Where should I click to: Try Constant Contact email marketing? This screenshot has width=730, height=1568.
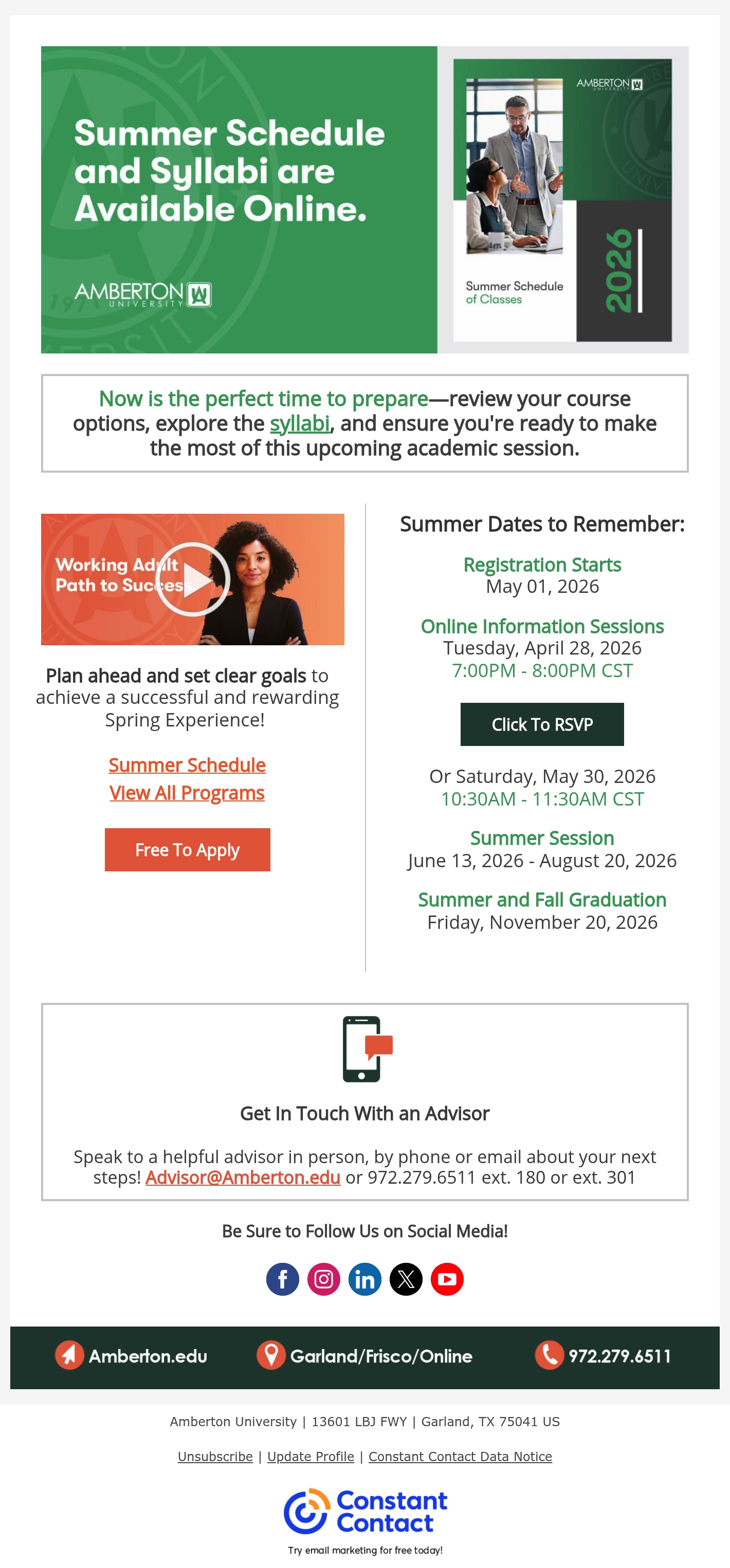tap(366, 1521)
